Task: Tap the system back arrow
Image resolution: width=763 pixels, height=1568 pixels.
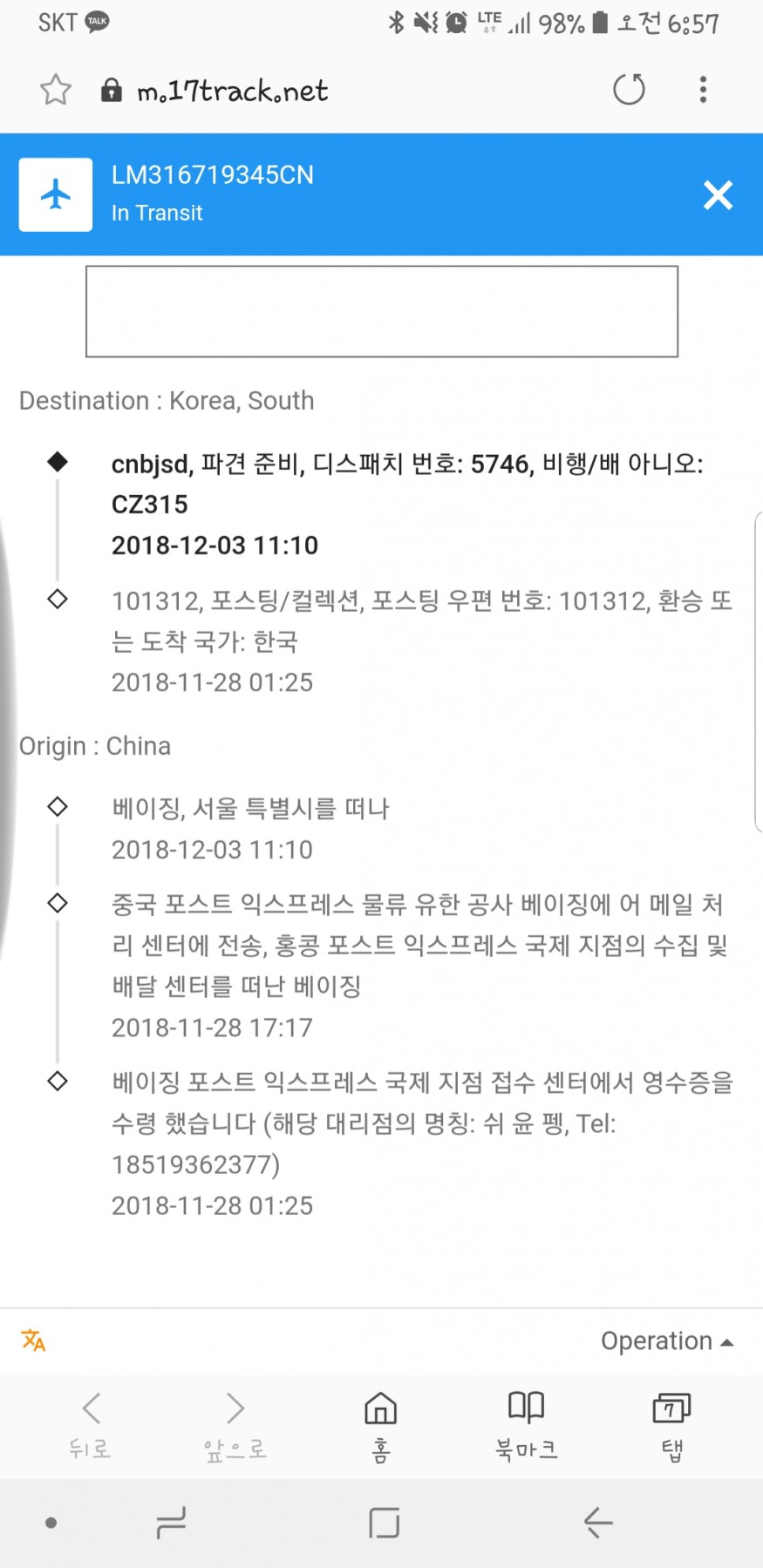Action: (x=598, y=1523)
